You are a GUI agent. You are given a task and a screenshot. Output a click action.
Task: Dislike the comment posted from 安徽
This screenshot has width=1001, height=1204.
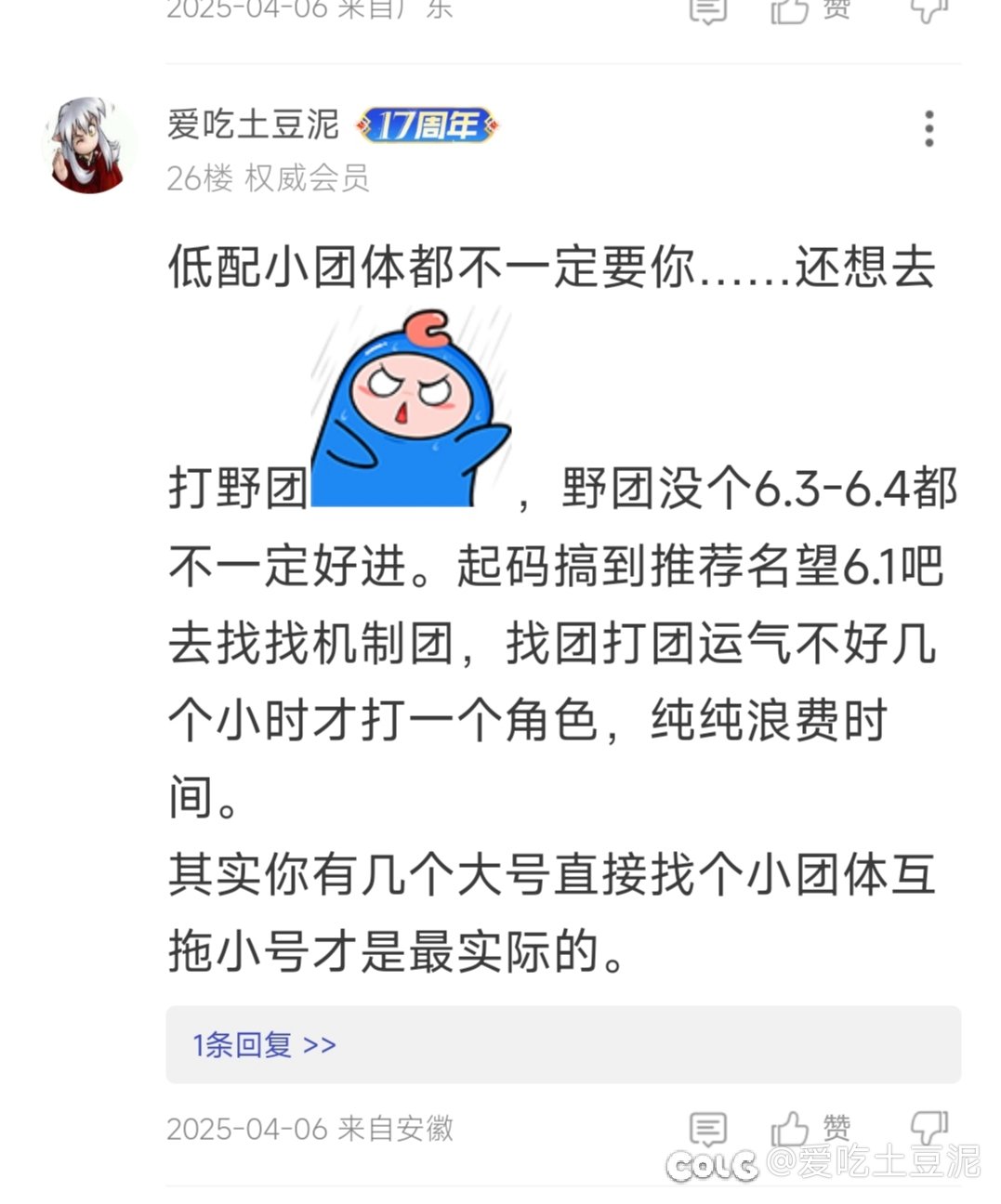pos(927,1127)
